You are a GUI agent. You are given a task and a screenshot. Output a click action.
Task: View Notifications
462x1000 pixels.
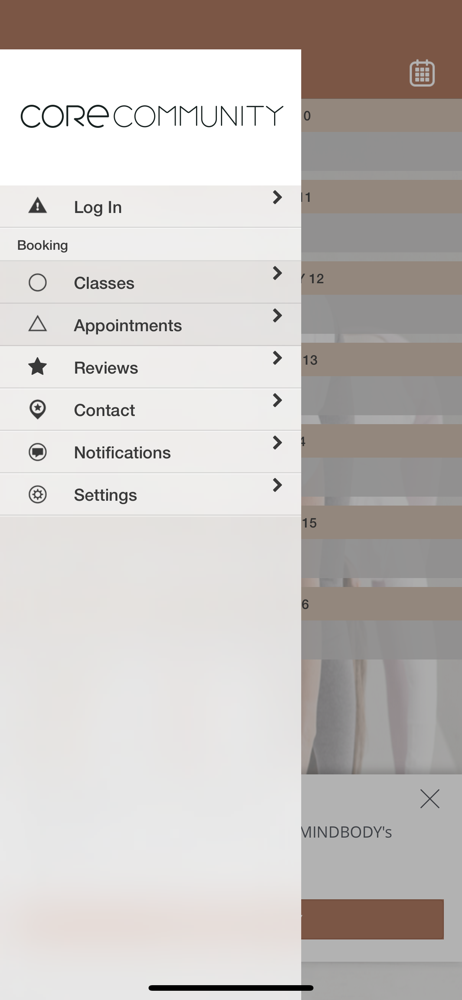(151, 452)
